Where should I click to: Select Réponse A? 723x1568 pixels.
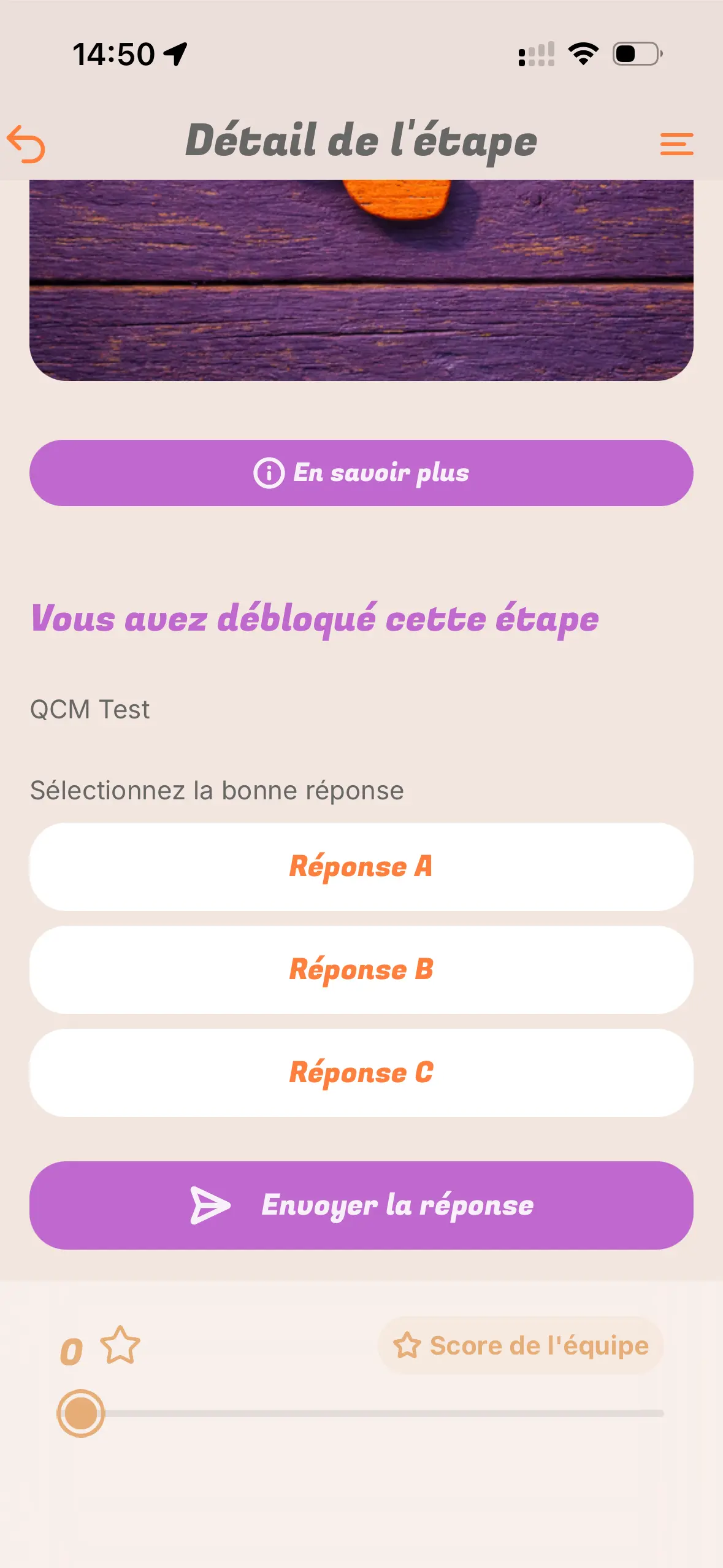coord(361,867)
